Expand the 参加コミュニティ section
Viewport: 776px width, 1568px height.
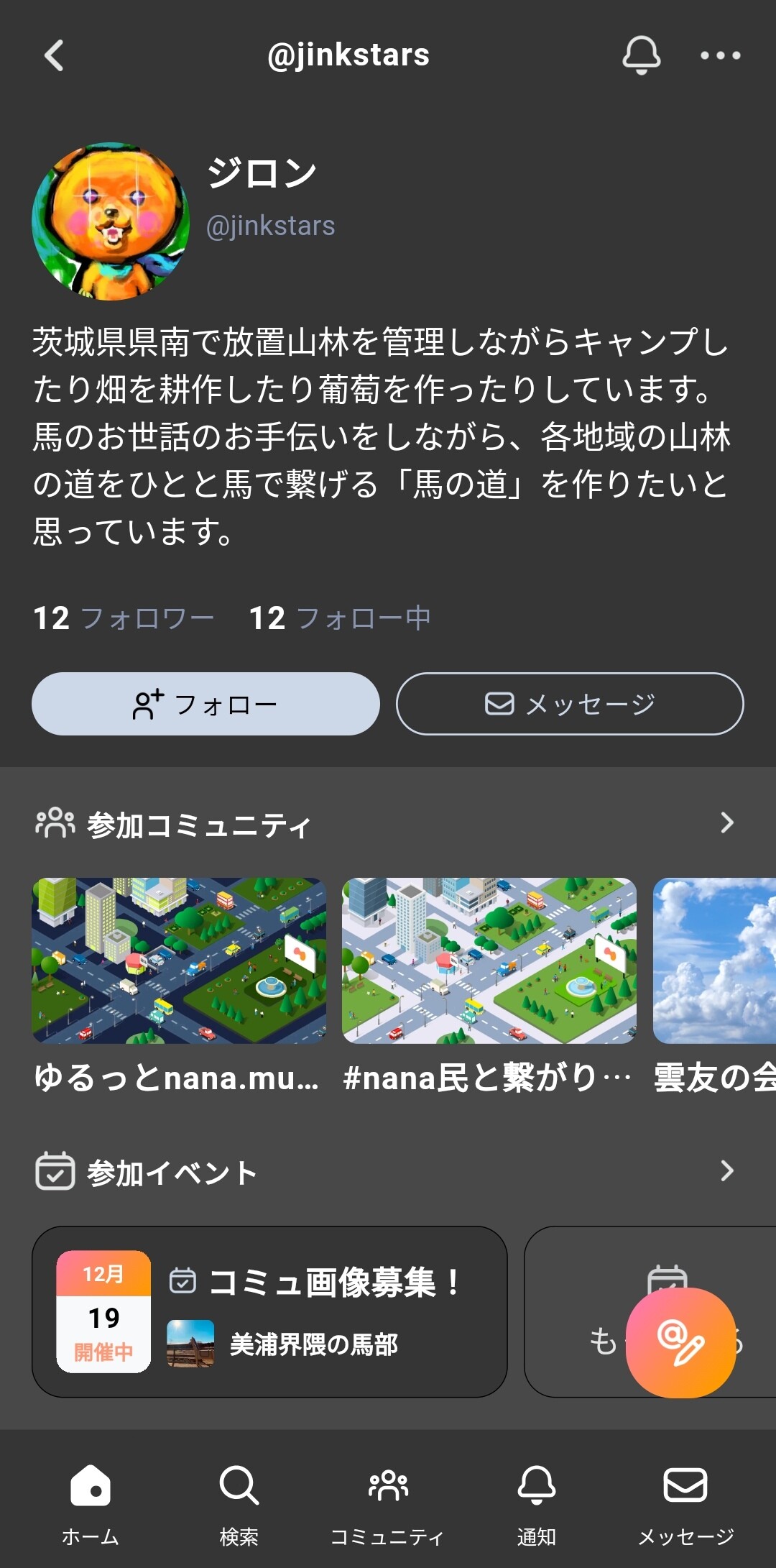726,823
